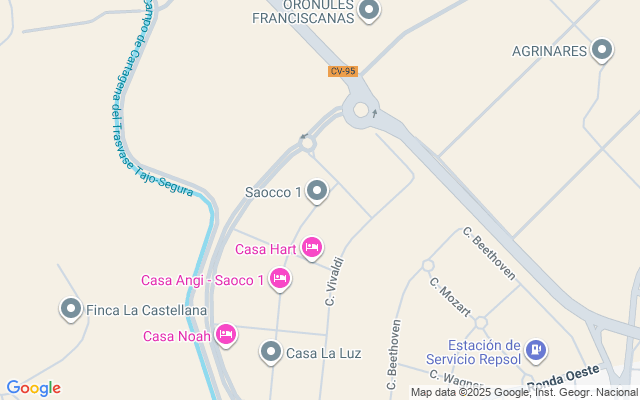640x400 pixels.
Task: Select the AGRINARES place marker
Action: 602,48
